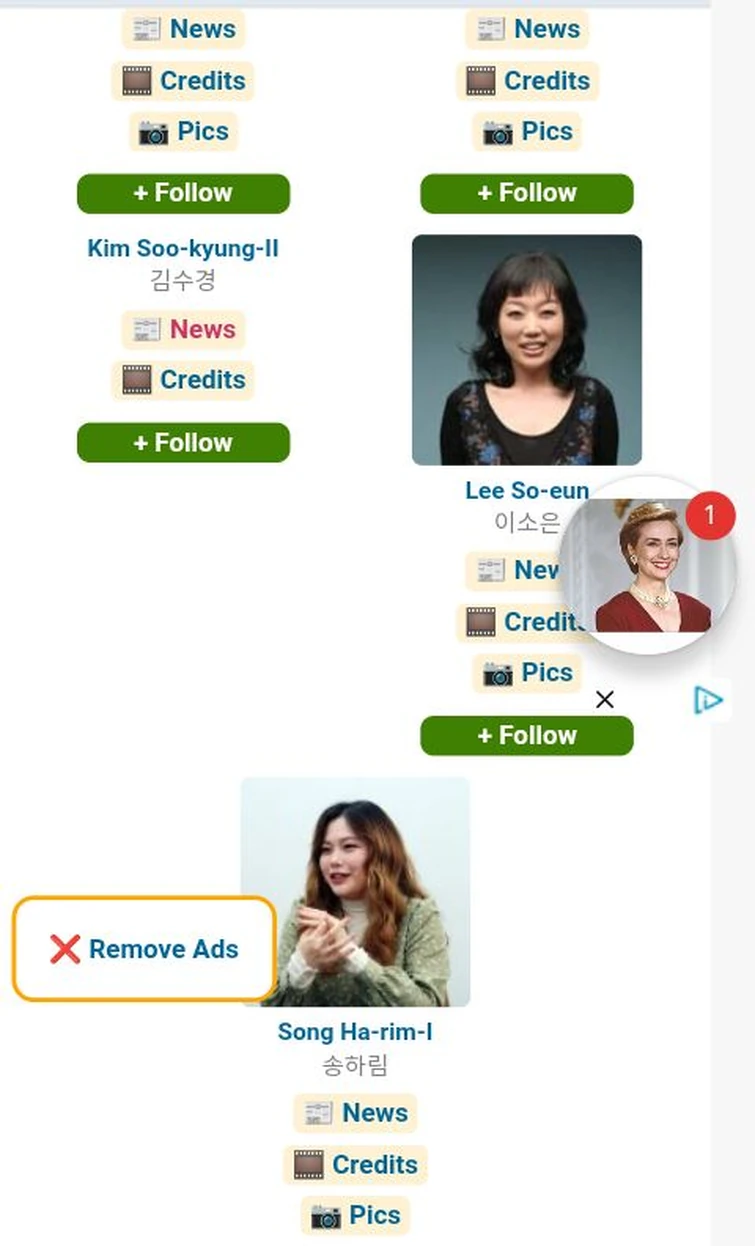Follow Lee So-eun
Image resolution: width=755 pixels, height=1246 pixels.
[527, 735]
